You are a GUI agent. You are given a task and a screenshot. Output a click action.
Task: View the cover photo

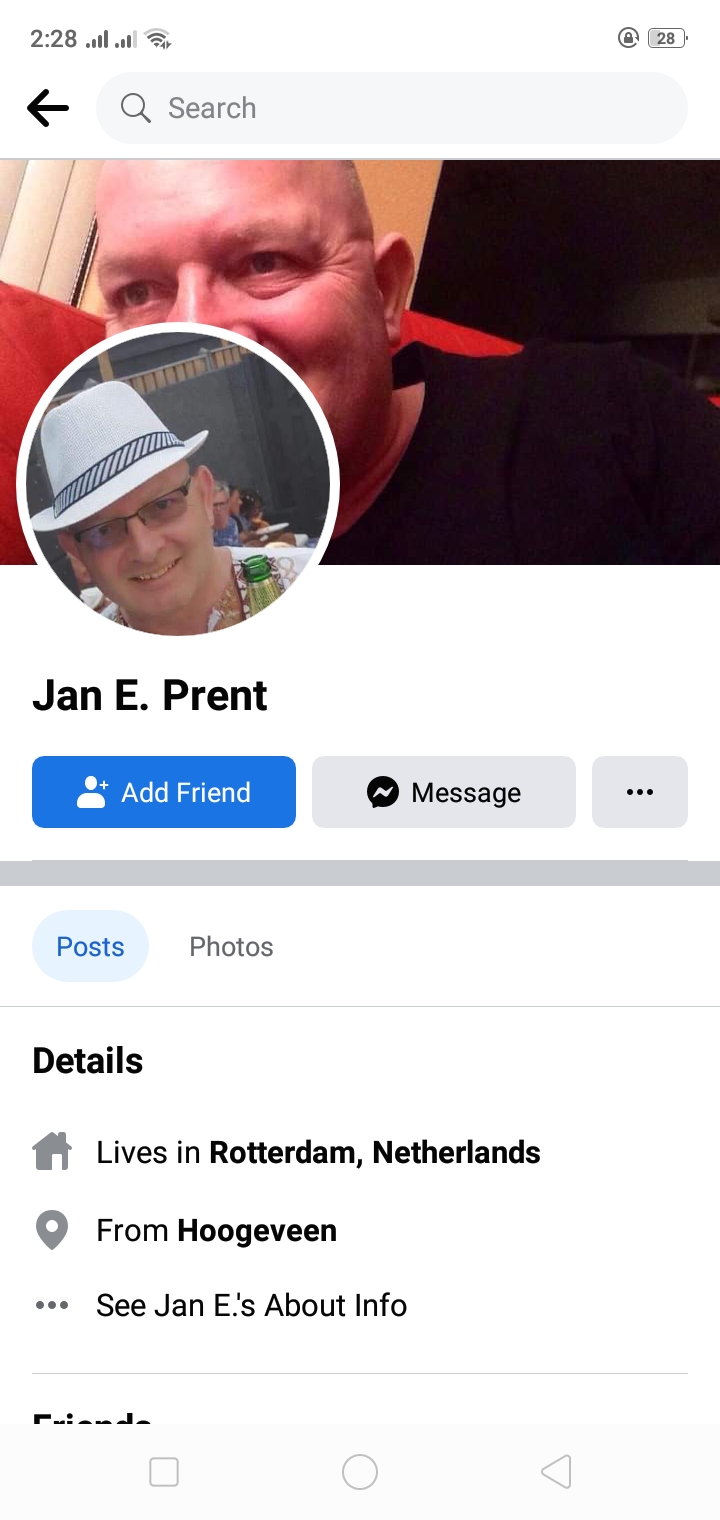pos(530,362)
